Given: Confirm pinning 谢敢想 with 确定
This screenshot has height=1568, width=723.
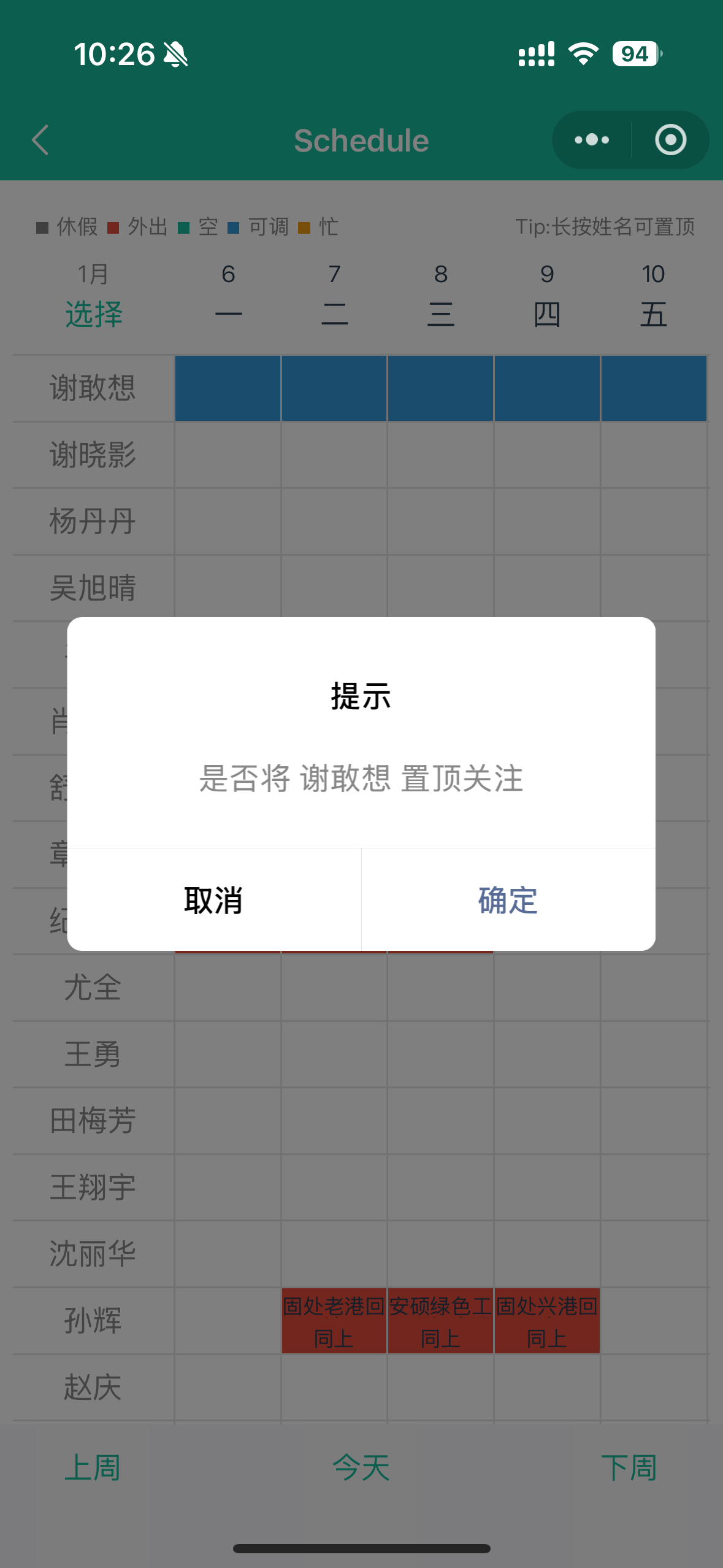Looking at the screenshot, I should coord(508,900).
